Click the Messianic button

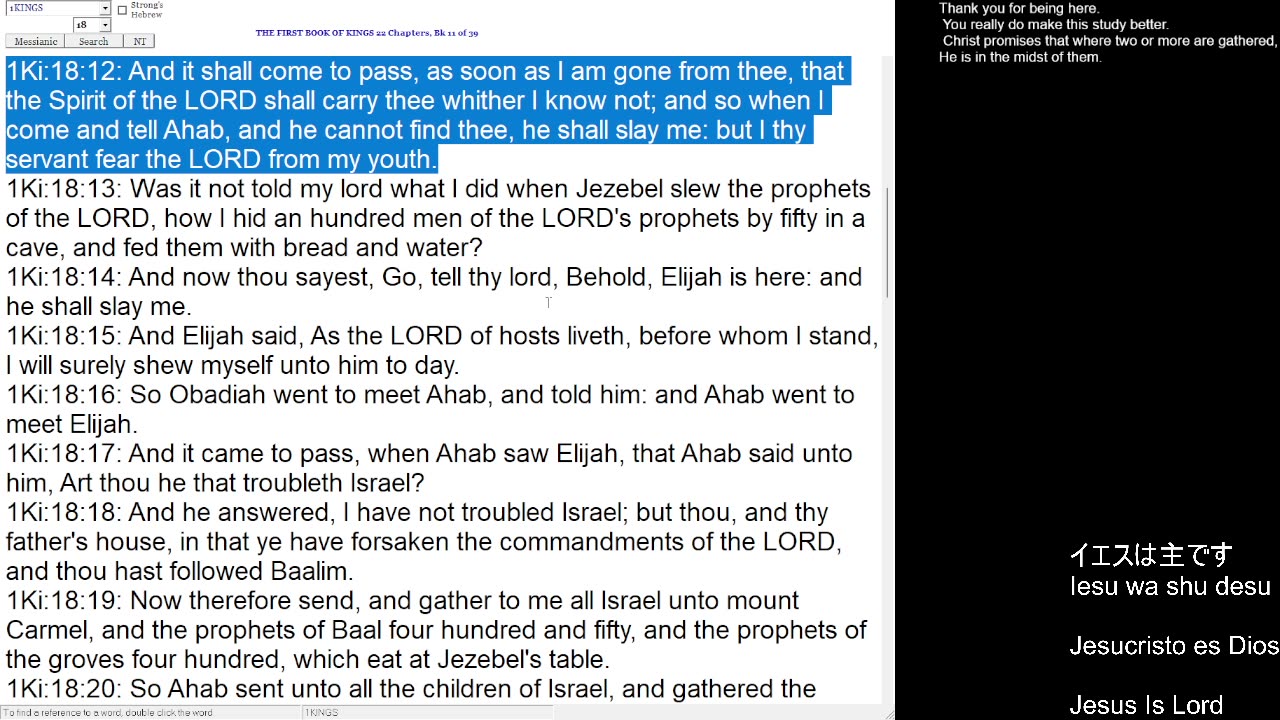[x=35, y=41]
